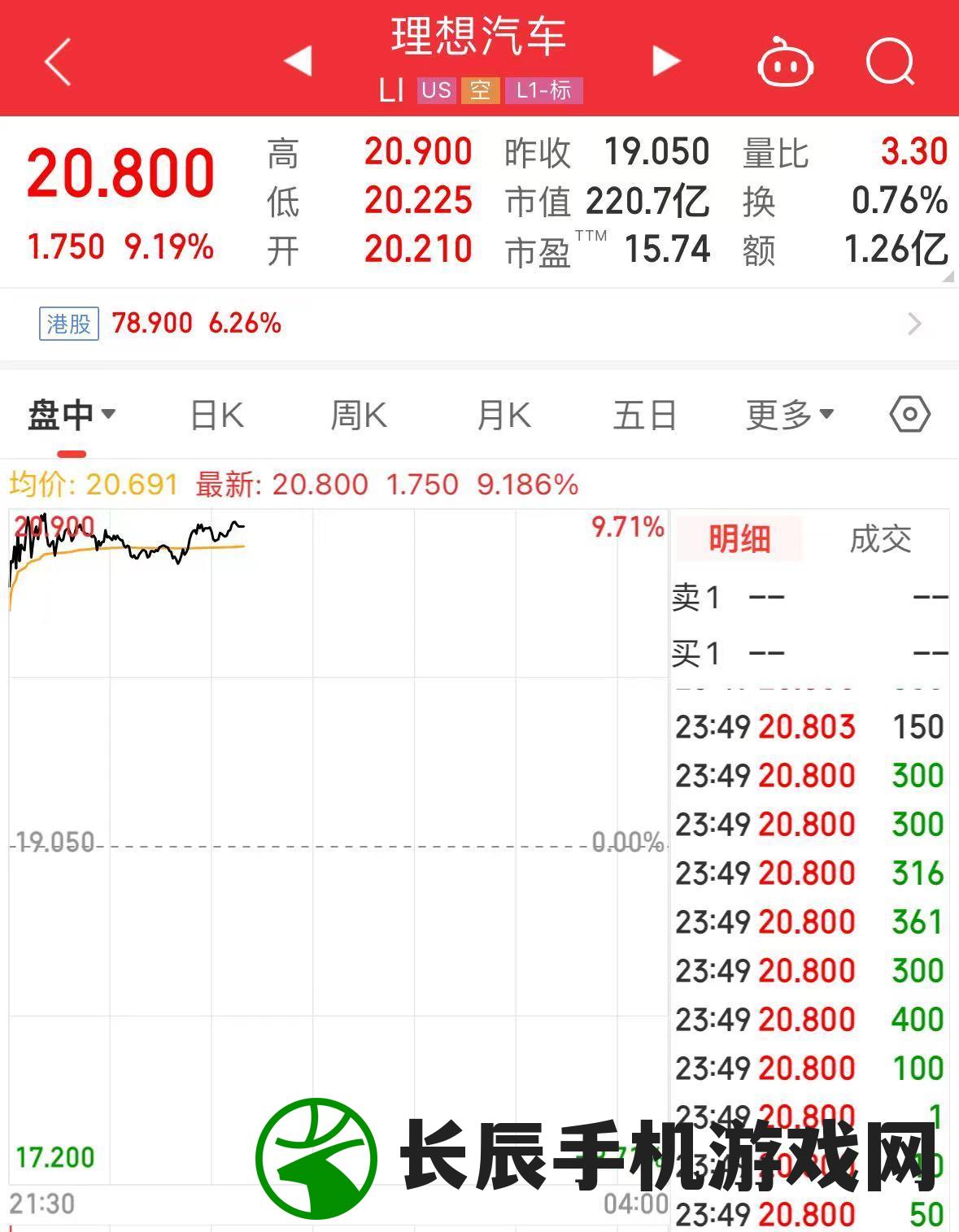This screenshot has height=1232, width=959.
Task: Select the 明细 tab
Action: (x=739, y=539)
